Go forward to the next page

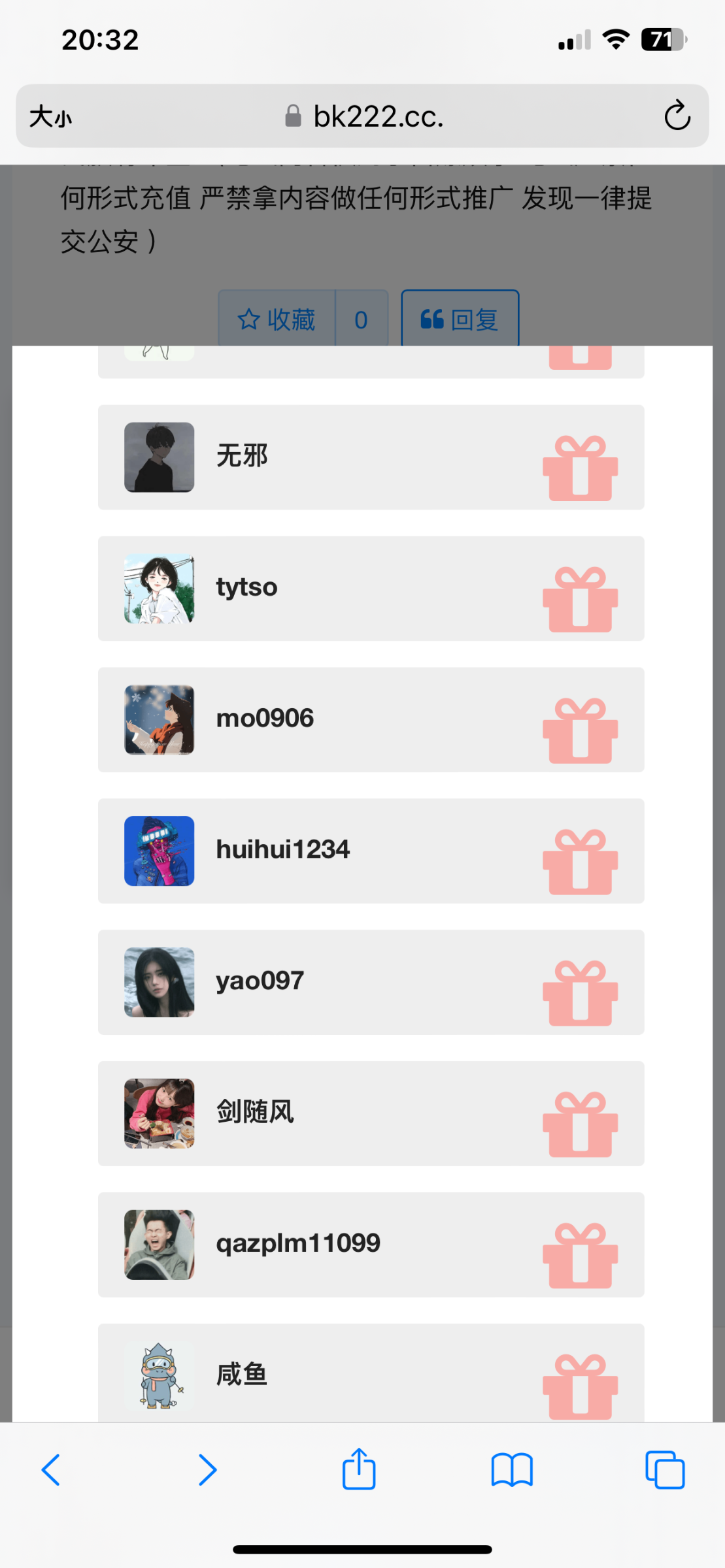(x=207, y=1470)
